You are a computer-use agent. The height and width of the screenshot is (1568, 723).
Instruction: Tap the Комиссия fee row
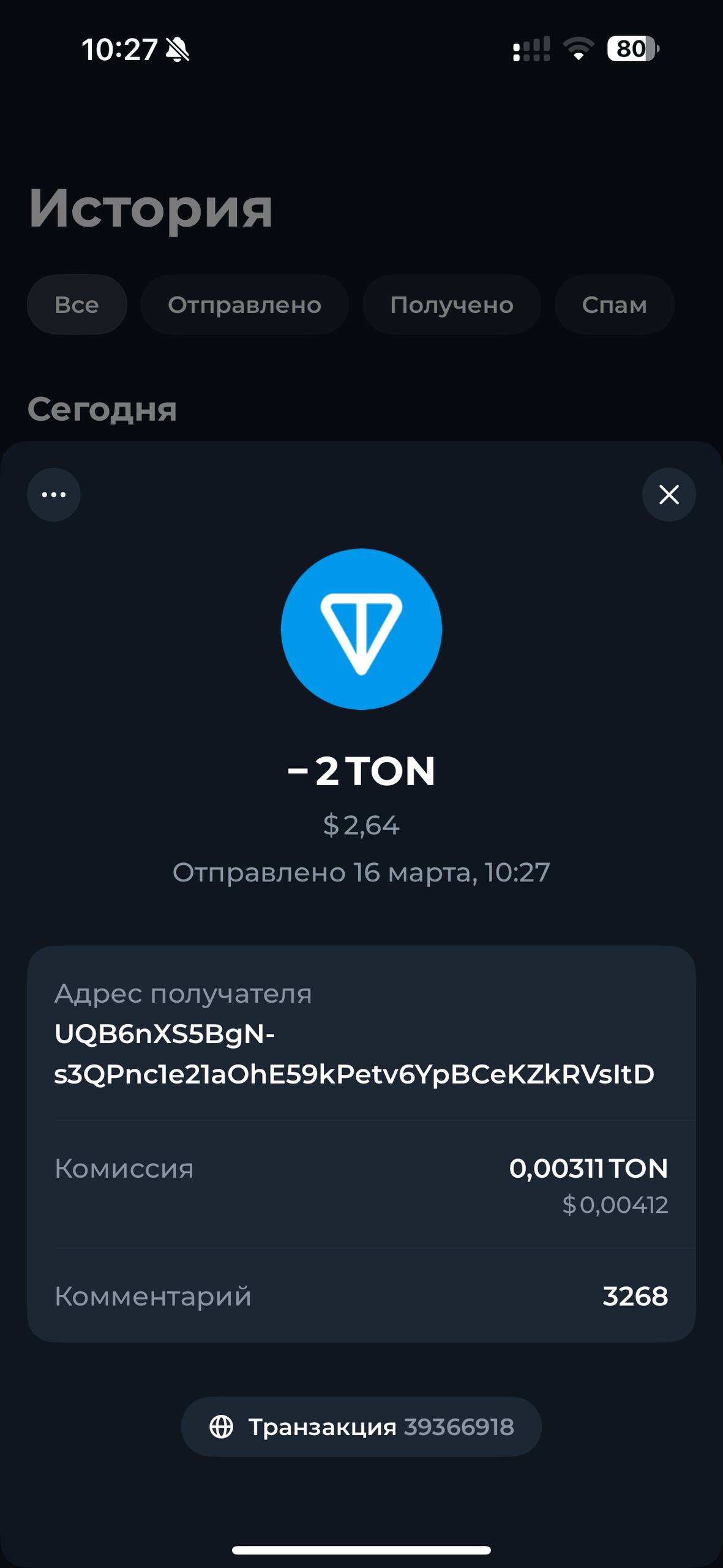361,1185
